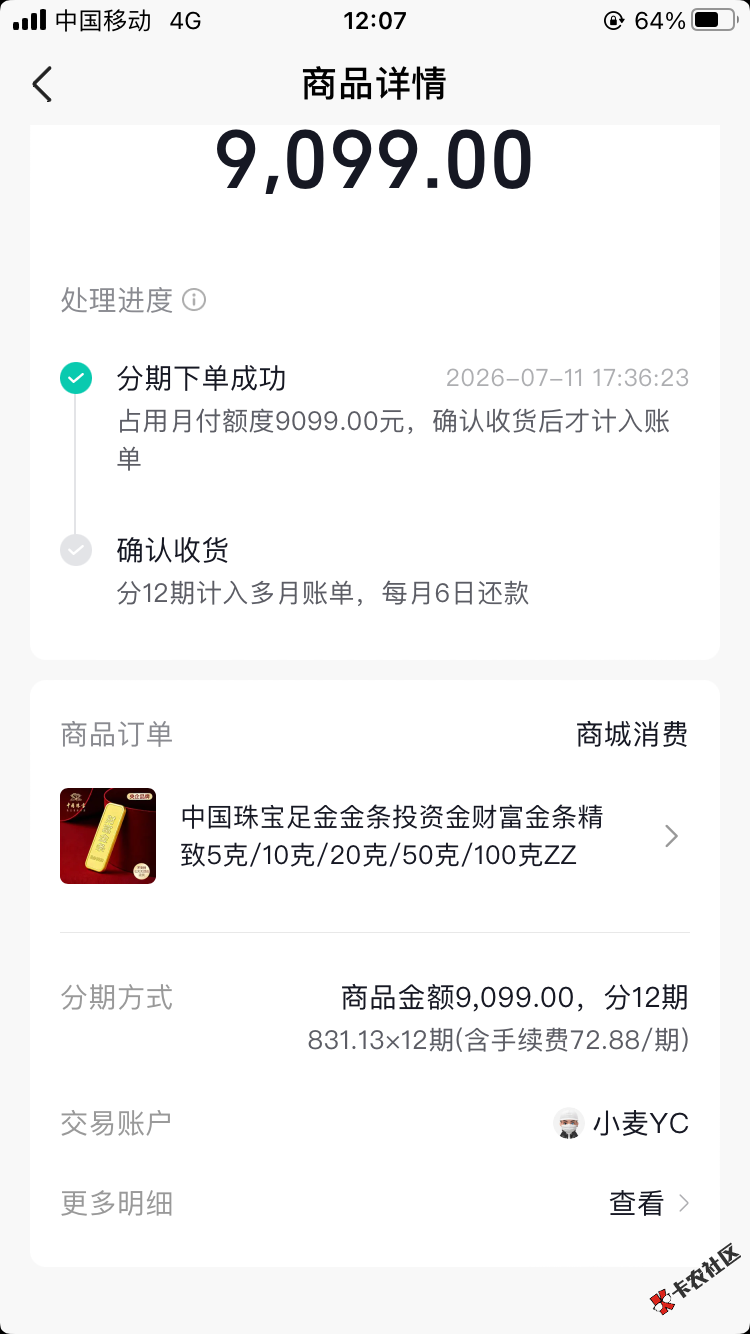Open the info icon beside 处理进度
This screenshot has height=1334, width=750.
(x=194, y=300)
